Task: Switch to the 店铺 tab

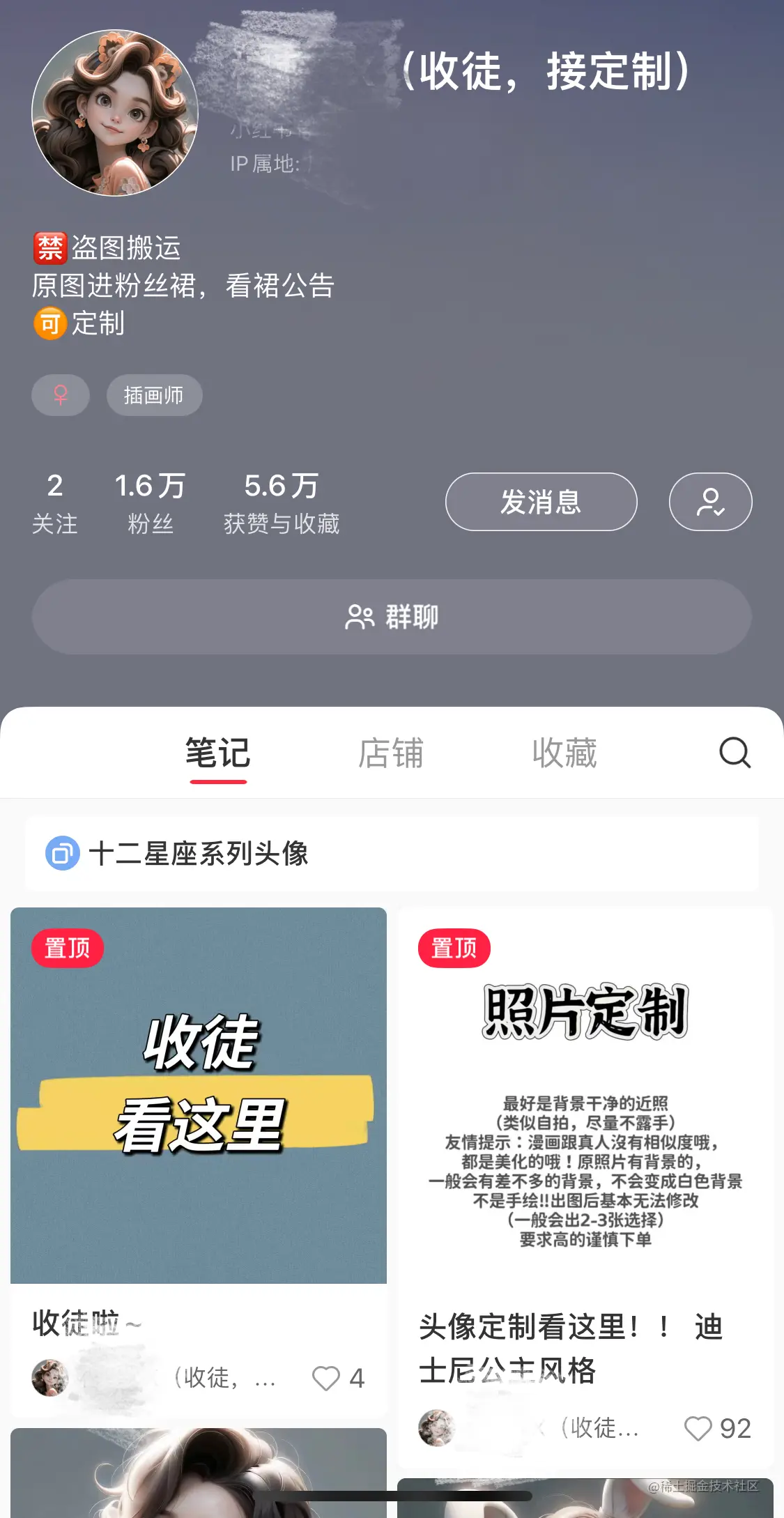Action: pyautogui.click(x=391, y=753)
